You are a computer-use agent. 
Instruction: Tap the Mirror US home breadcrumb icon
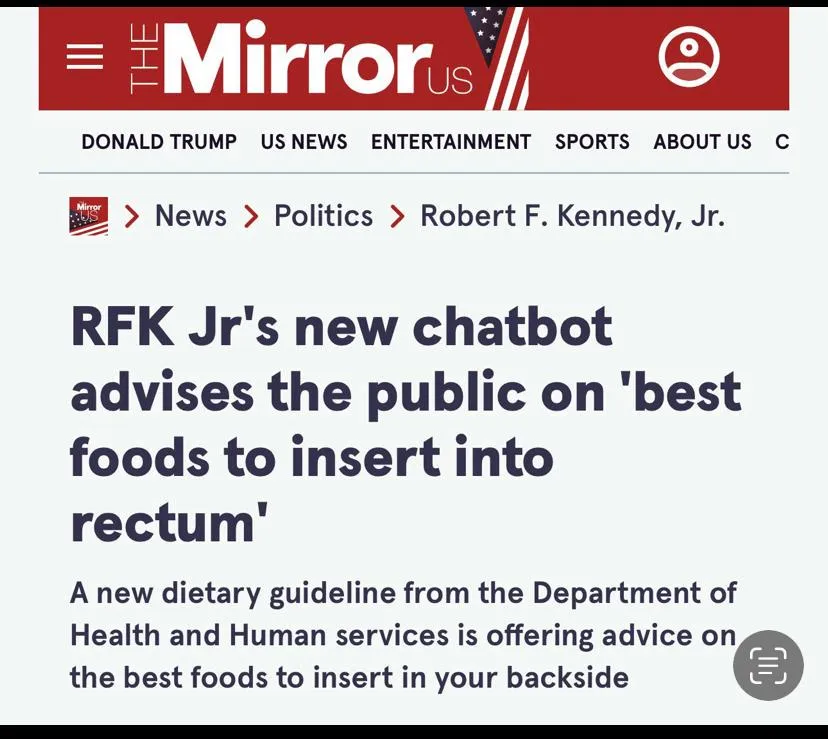[88, 216]
